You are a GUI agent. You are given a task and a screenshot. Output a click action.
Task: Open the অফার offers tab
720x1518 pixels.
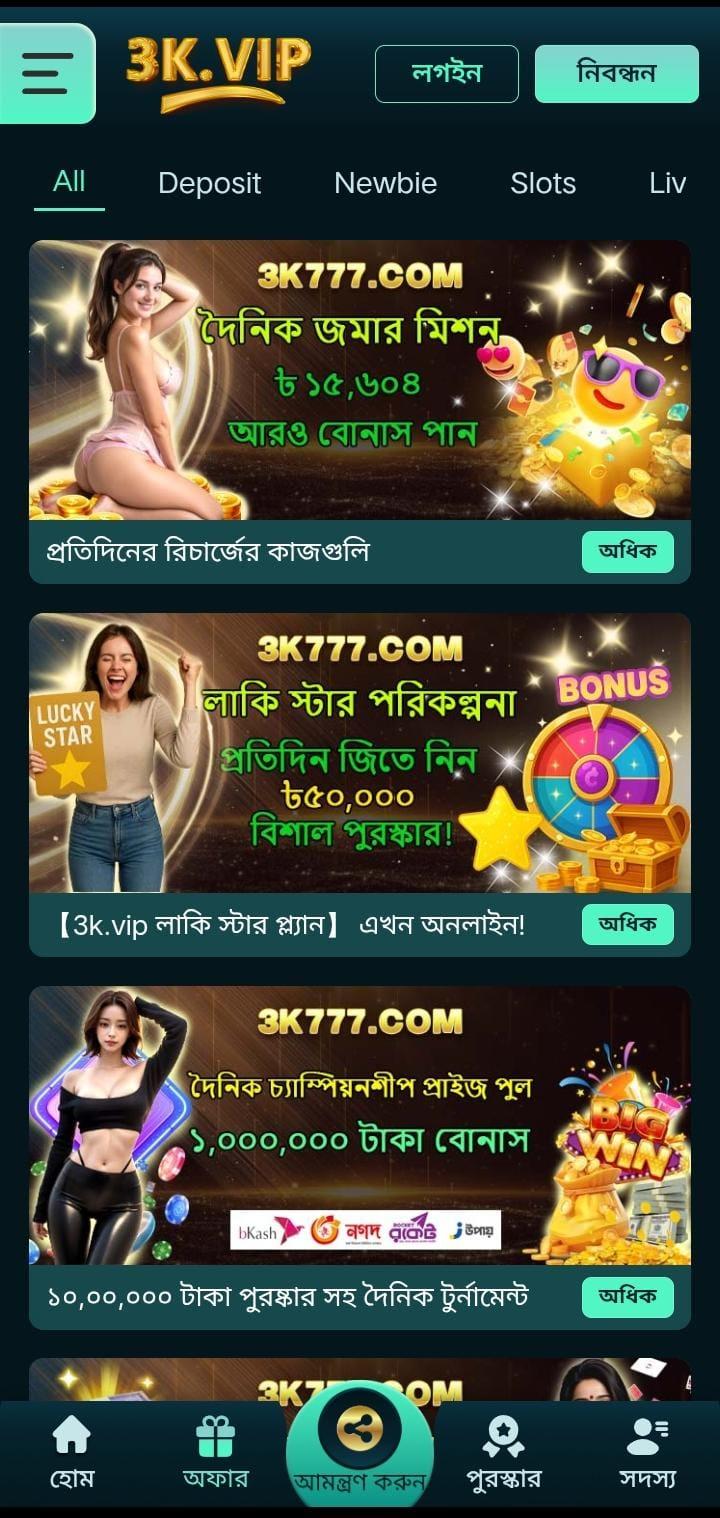coord(215,1453)
